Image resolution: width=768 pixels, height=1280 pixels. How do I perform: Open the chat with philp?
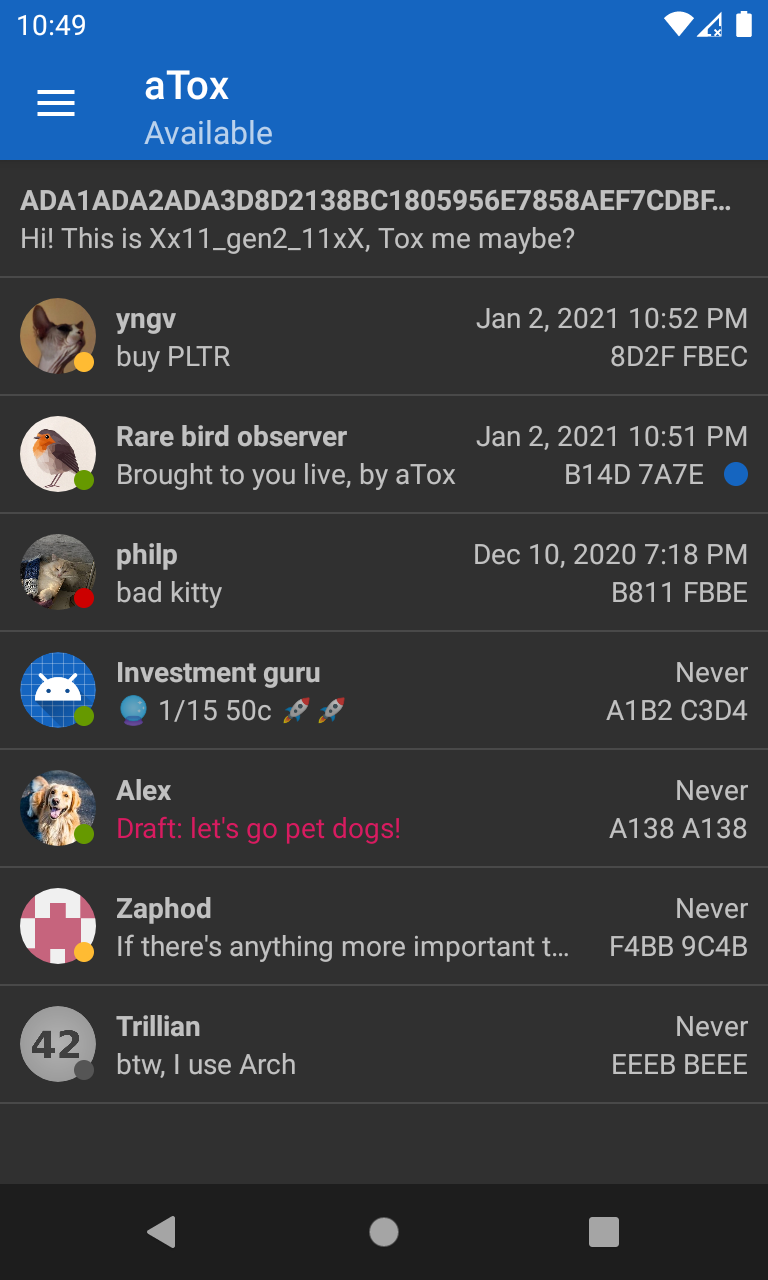click(x=384, y=574)
